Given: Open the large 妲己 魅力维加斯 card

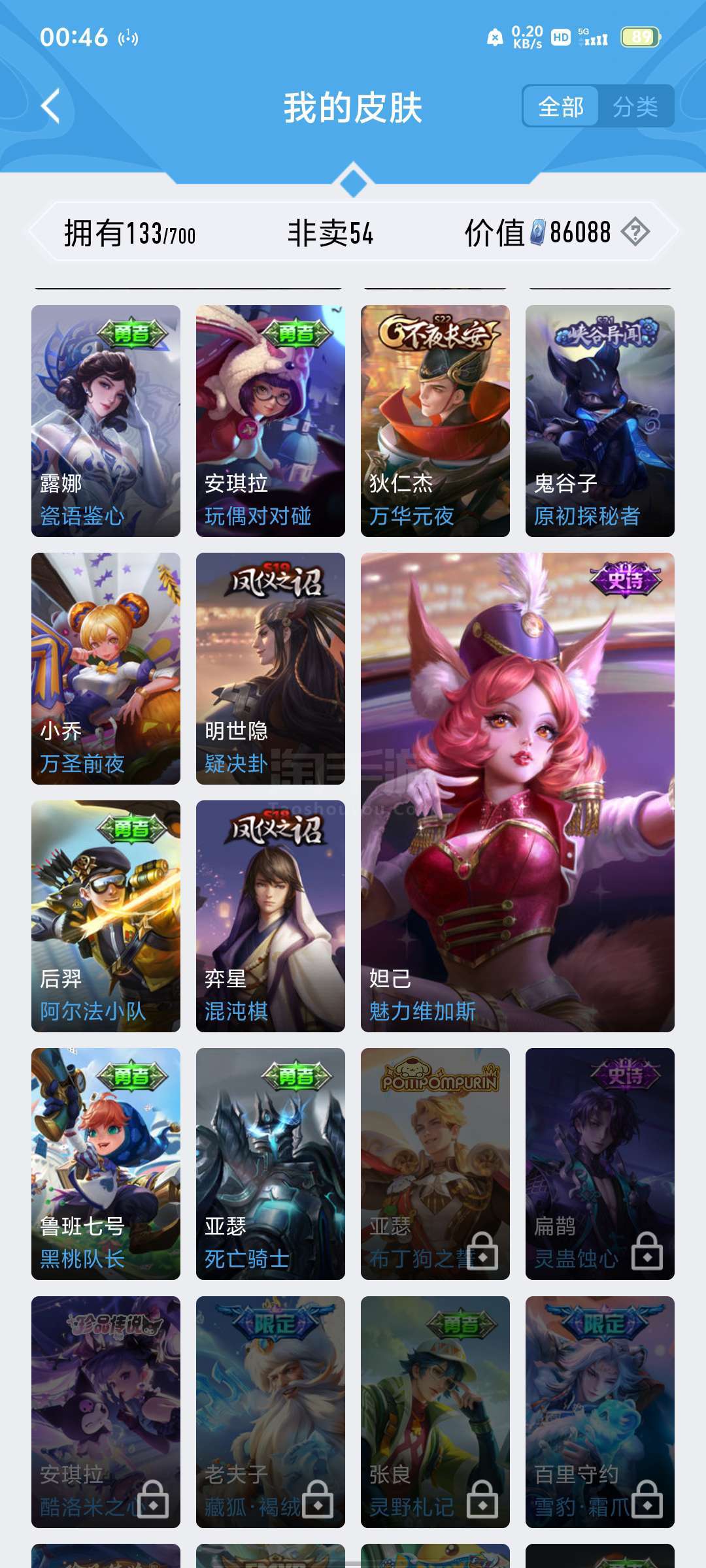Looking at the screenshot, I should [x=518, y=792].
